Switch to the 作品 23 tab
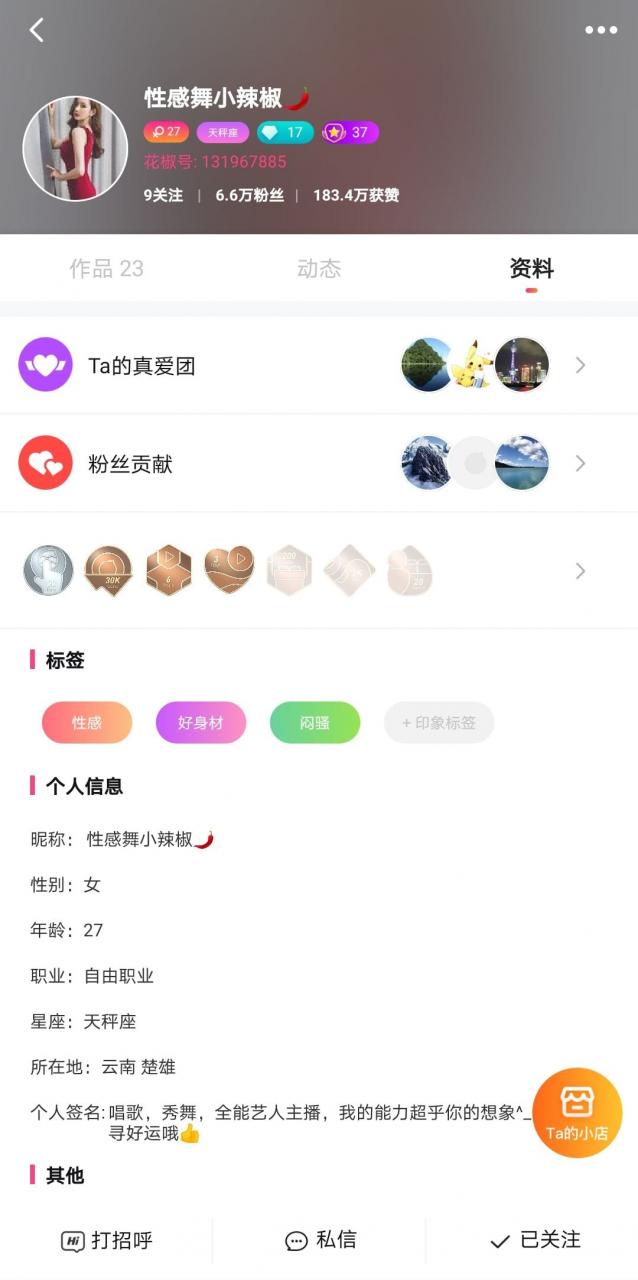638x1280 pixels. pyautogui.click(x=106, y=268)
